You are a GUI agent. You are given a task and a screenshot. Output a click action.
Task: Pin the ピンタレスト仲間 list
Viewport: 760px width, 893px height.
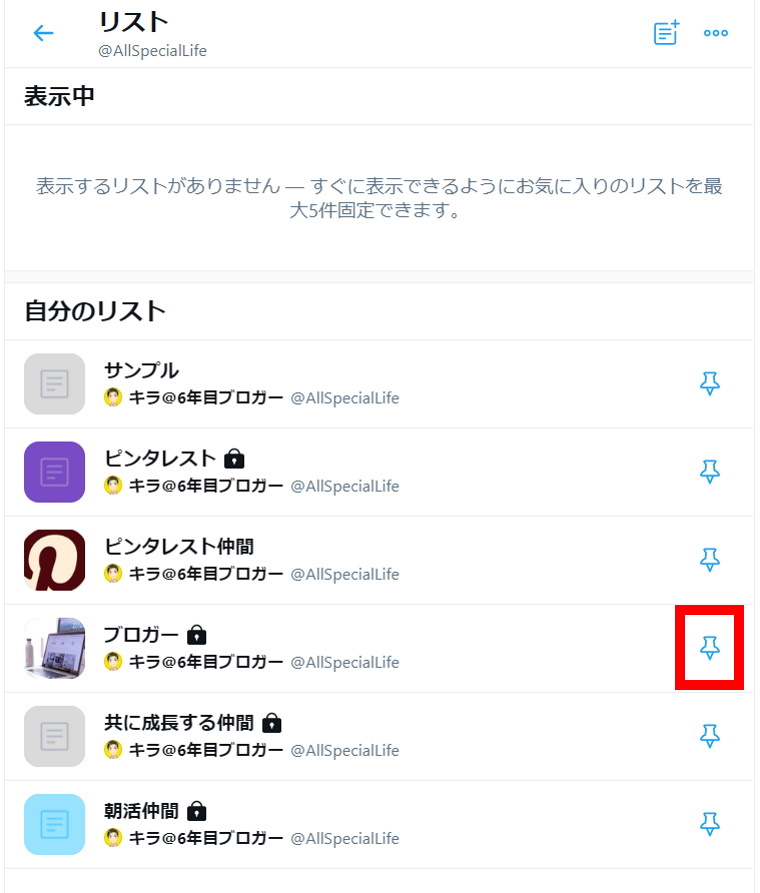710,559
